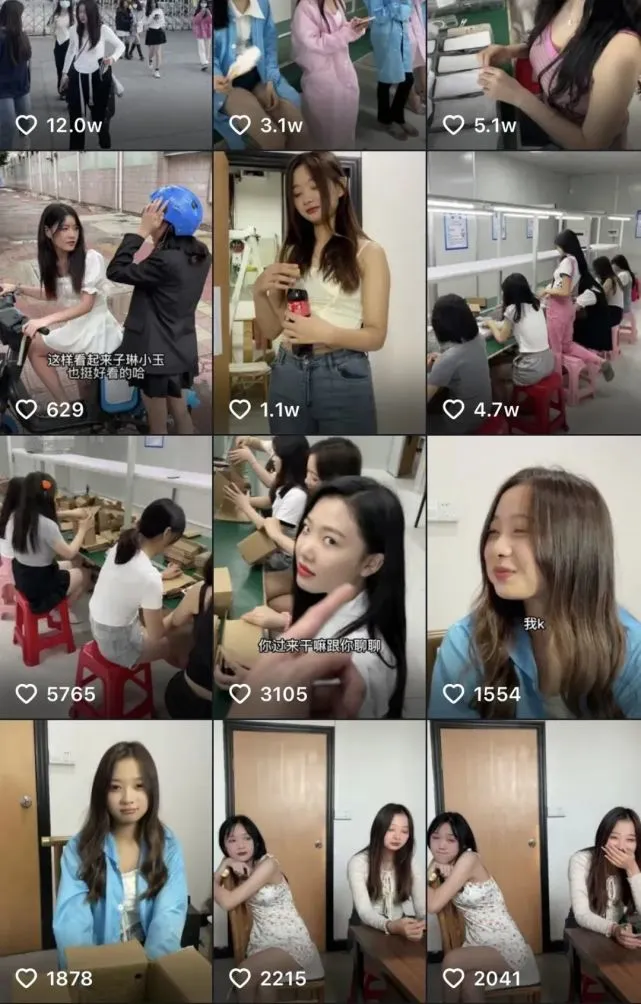The width and height of the screenshot is (641, 1004).
Task: Open the video with 3.1w likes
Action: (319, 70)
